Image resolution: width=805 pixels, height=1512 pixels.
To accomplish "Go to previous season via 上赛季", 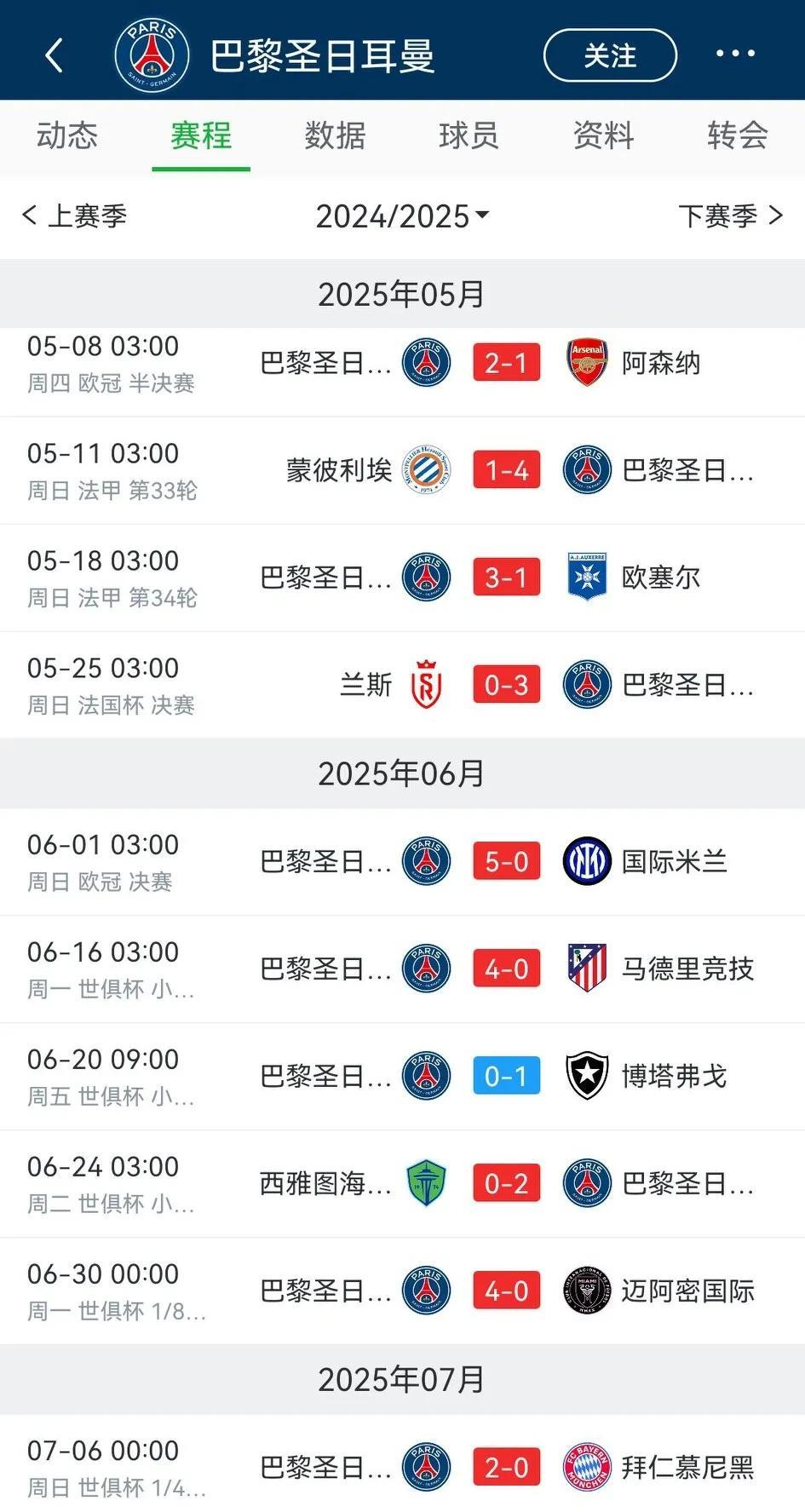I will click(x=75, y=216).
